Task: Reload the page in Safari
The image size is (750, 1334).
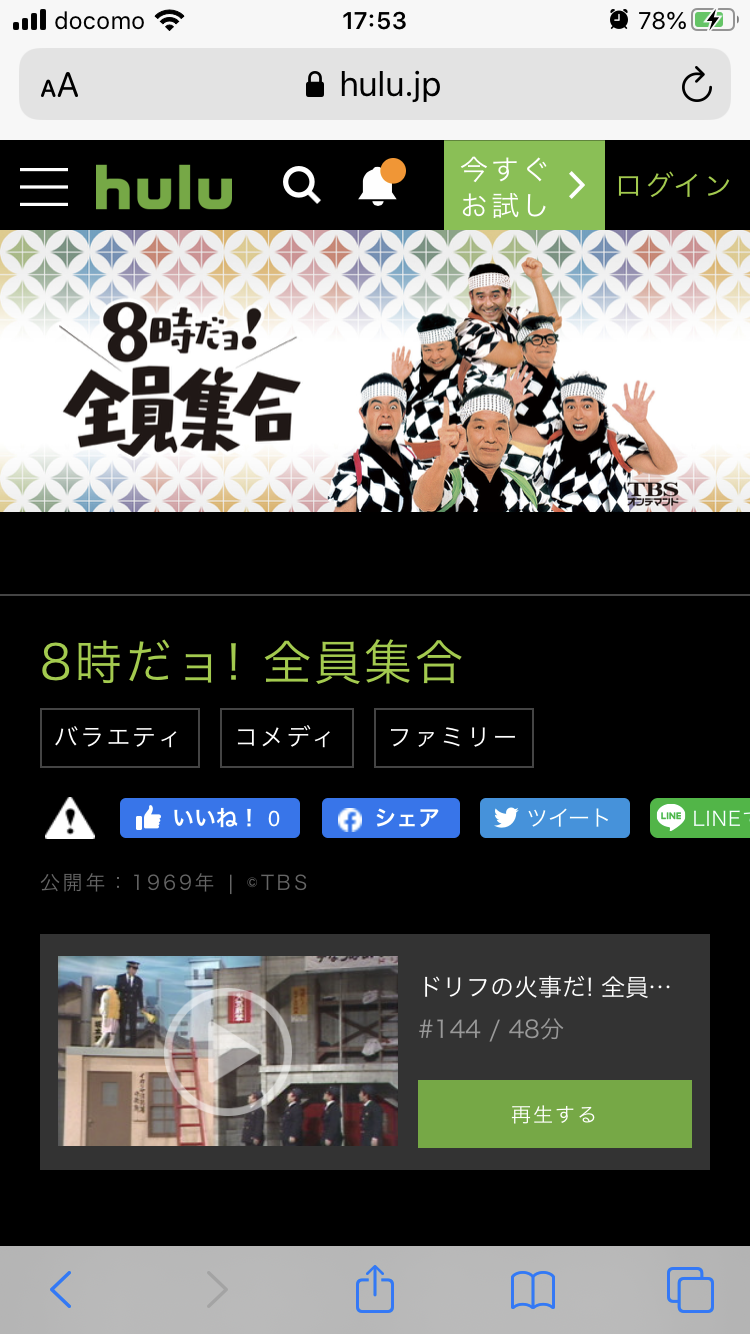Action: [x=696, y=86]
